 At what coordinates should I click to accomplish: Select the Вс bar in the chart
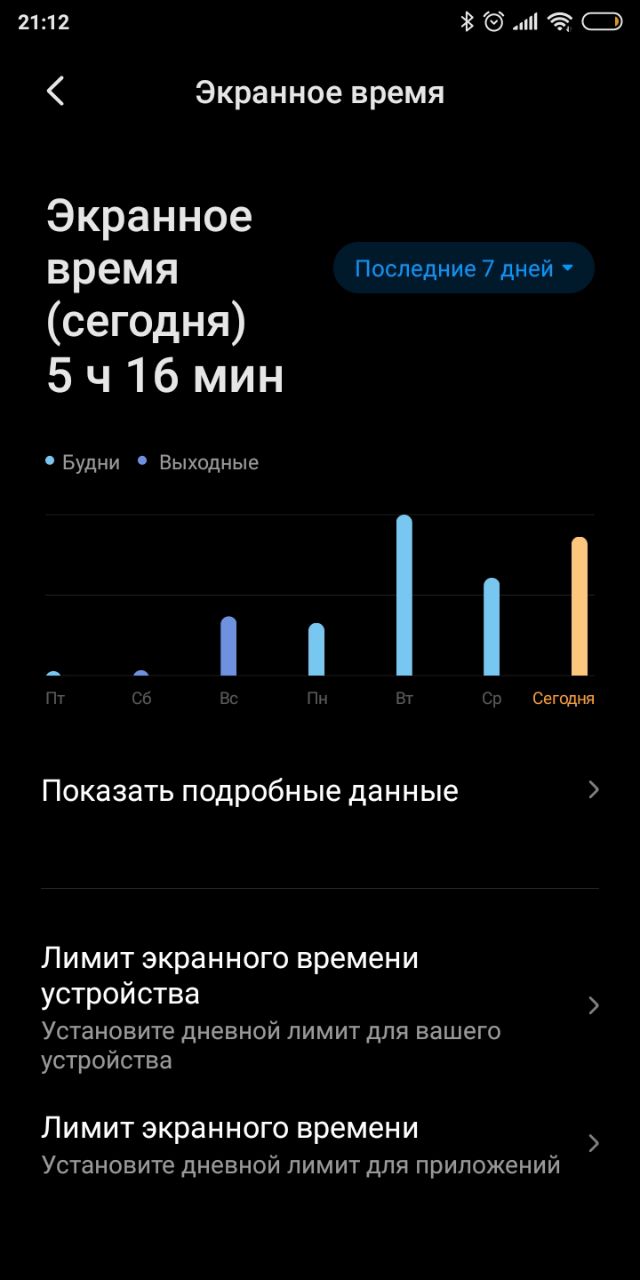click(229, 646)
